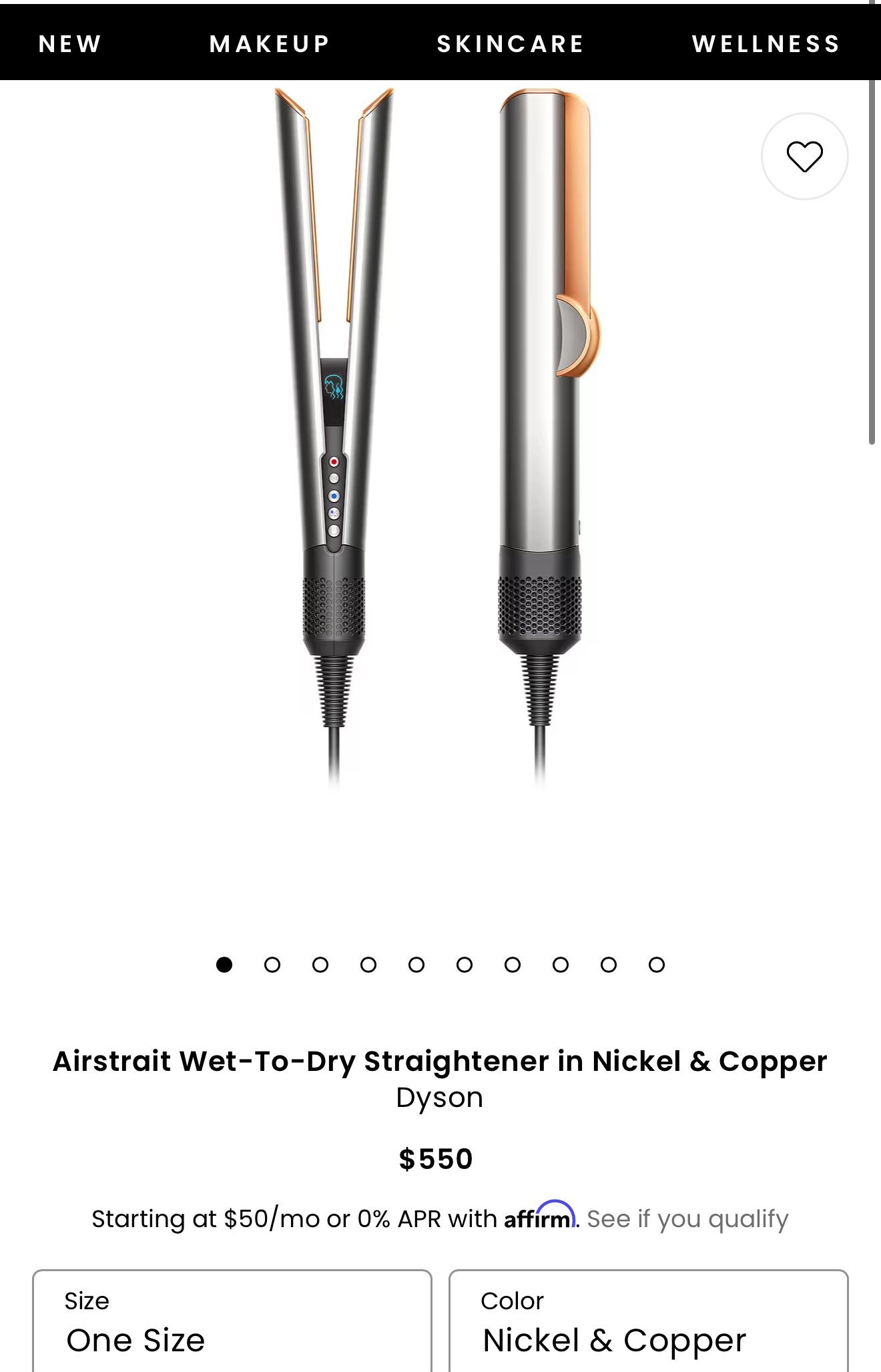Open the NEW category
Image resolution: width=881 pixels, height=1372 pixels.
(70, 44)
